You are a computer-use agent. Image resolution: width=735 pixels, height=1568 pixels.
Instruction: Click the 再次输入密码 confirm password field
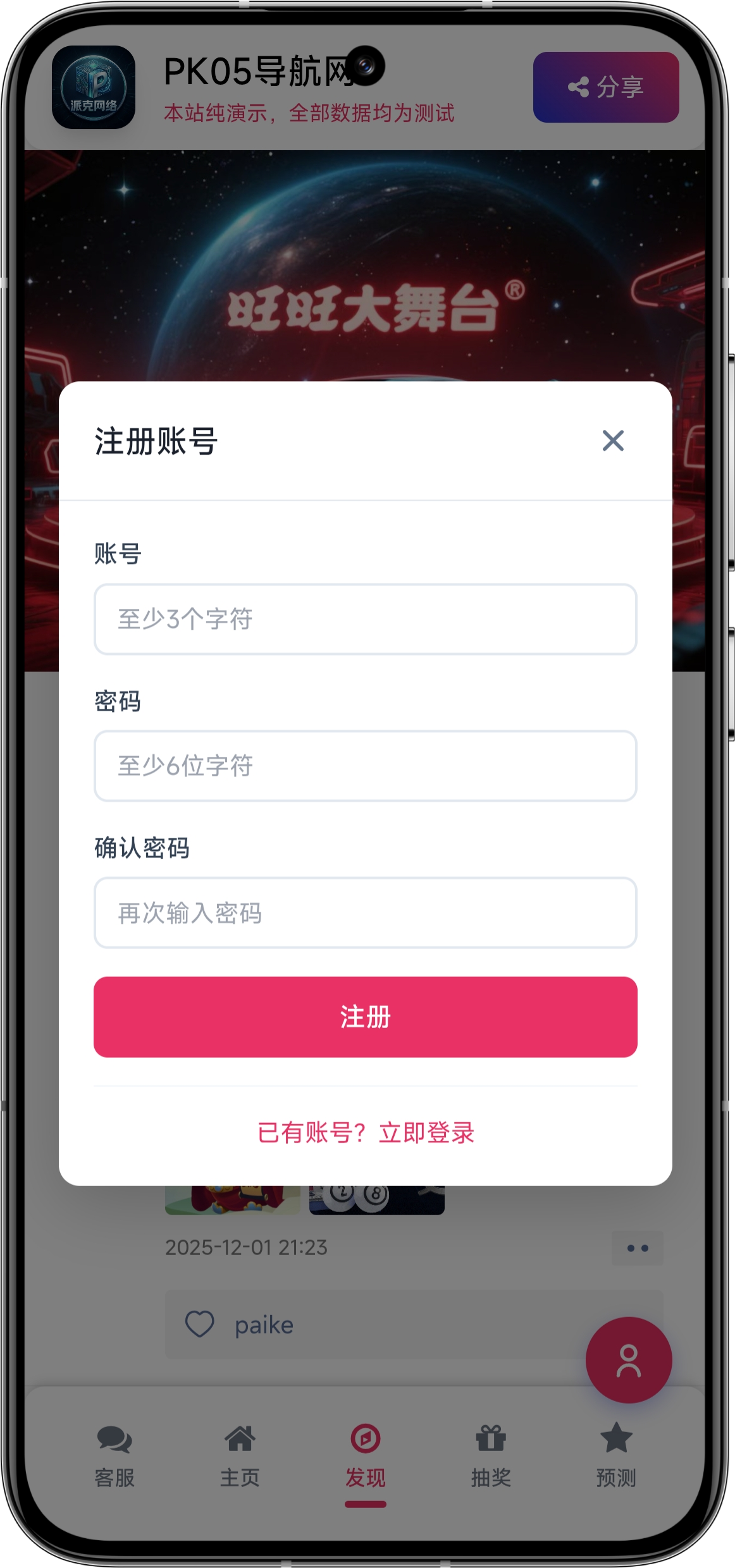366,912
